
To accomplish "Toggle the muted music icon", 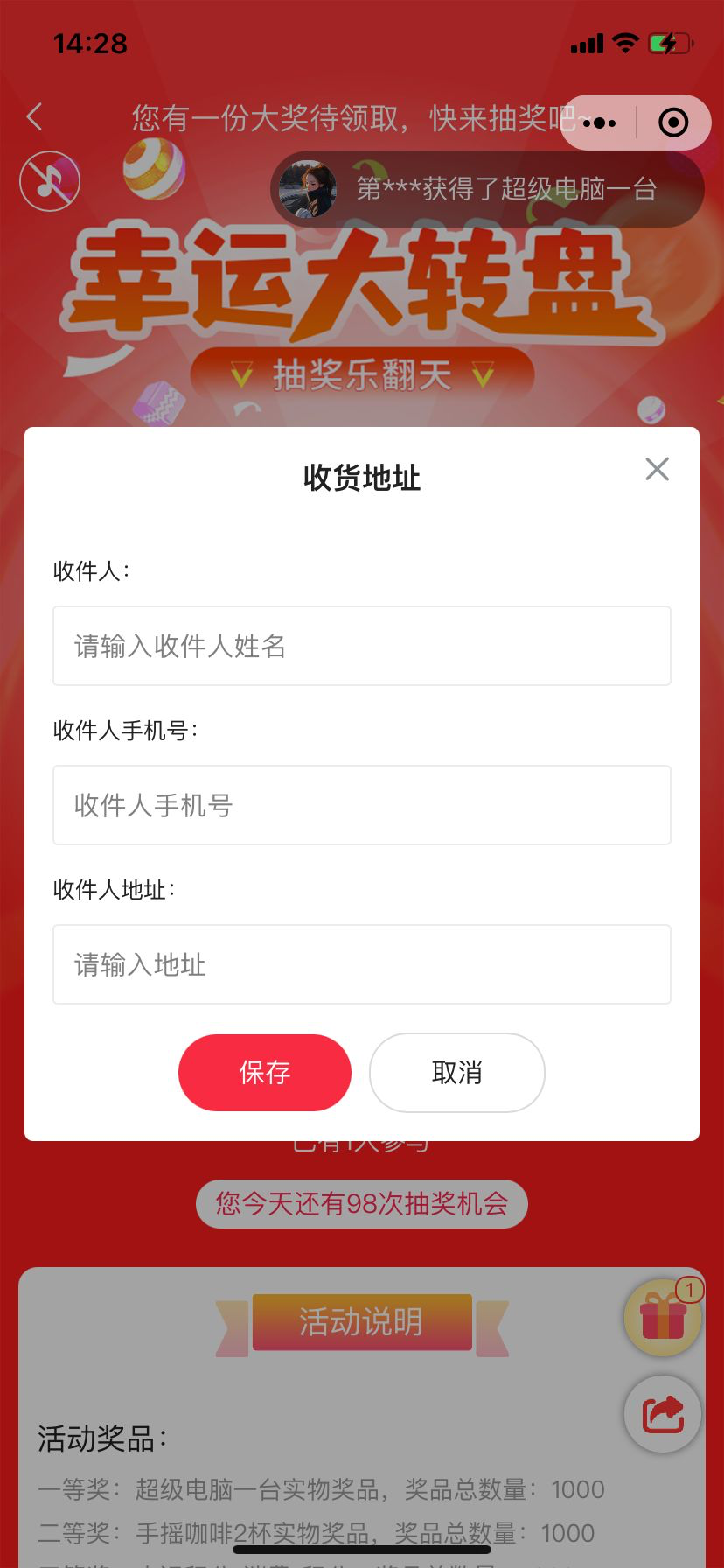I will tap(50, 182).
